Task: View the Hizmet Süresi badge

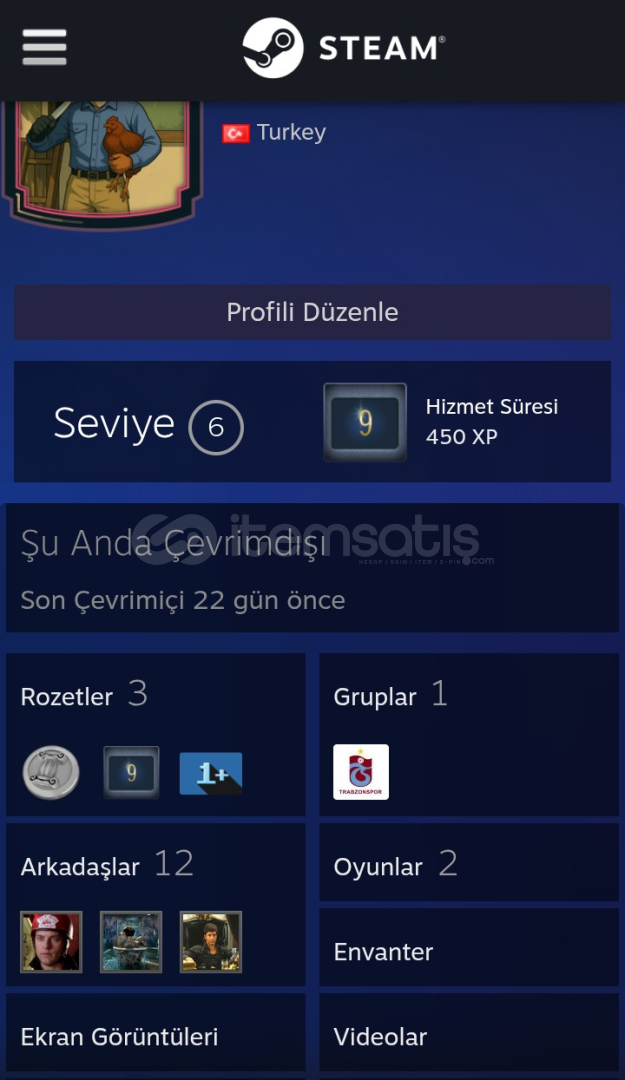Action: pyautogui.click(x=365, y=422)
